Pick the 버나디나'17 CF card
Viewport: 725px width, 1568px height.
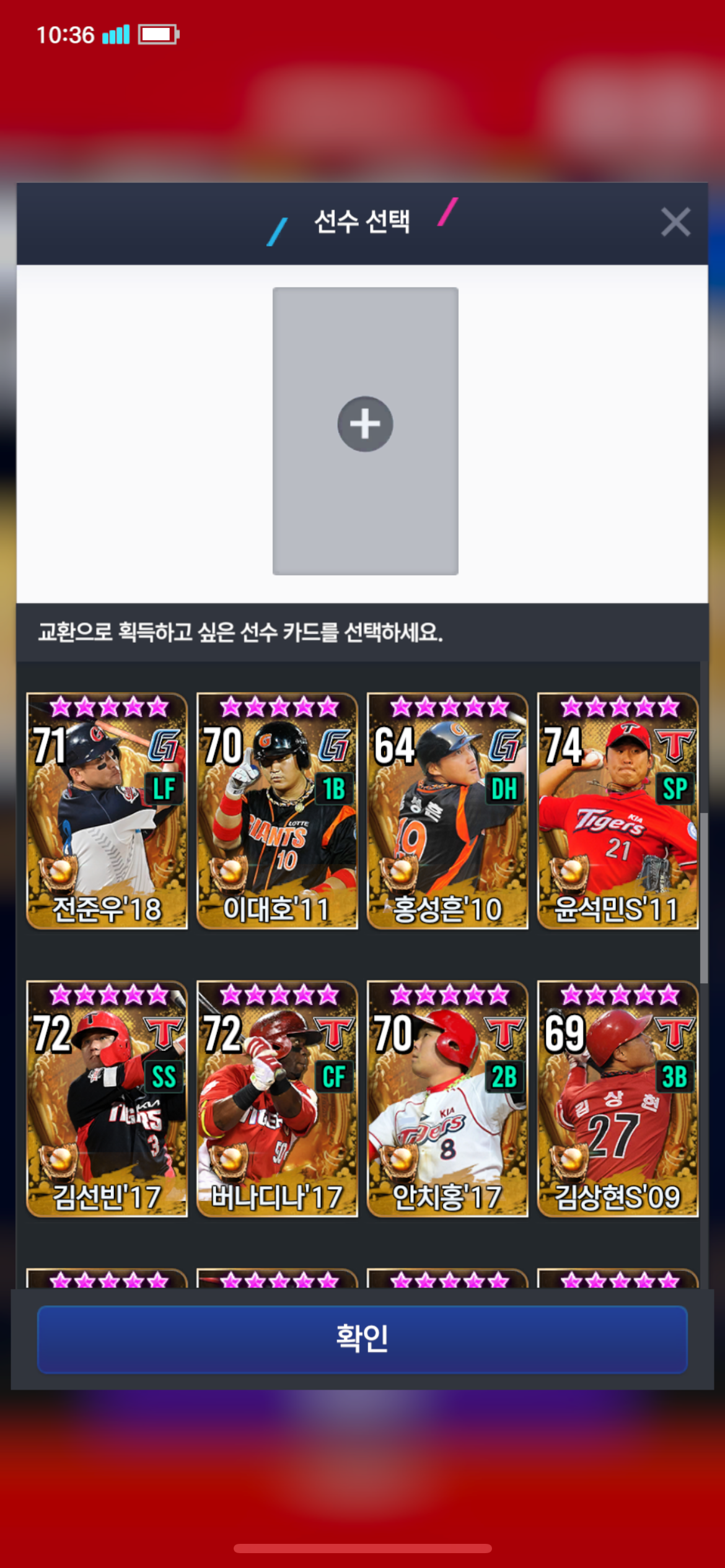click(x=277, y=1099)
